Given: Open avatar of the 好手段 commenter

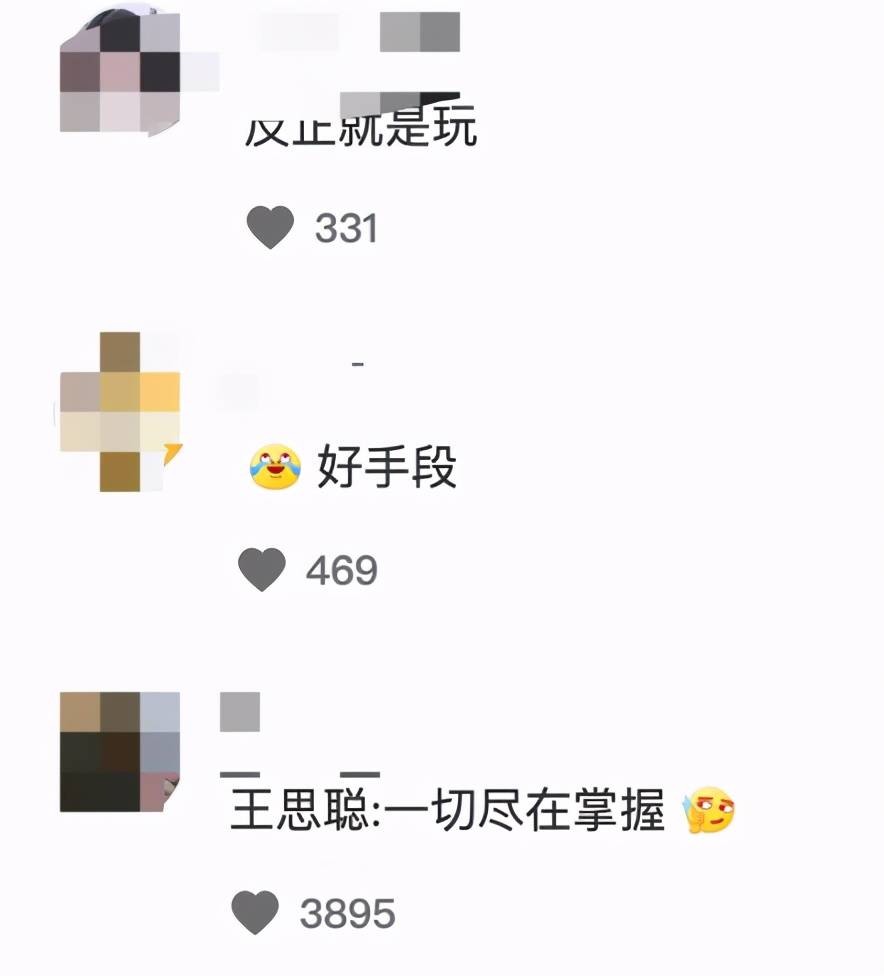Looking at the screenshot, I should [x=120, y=412].
